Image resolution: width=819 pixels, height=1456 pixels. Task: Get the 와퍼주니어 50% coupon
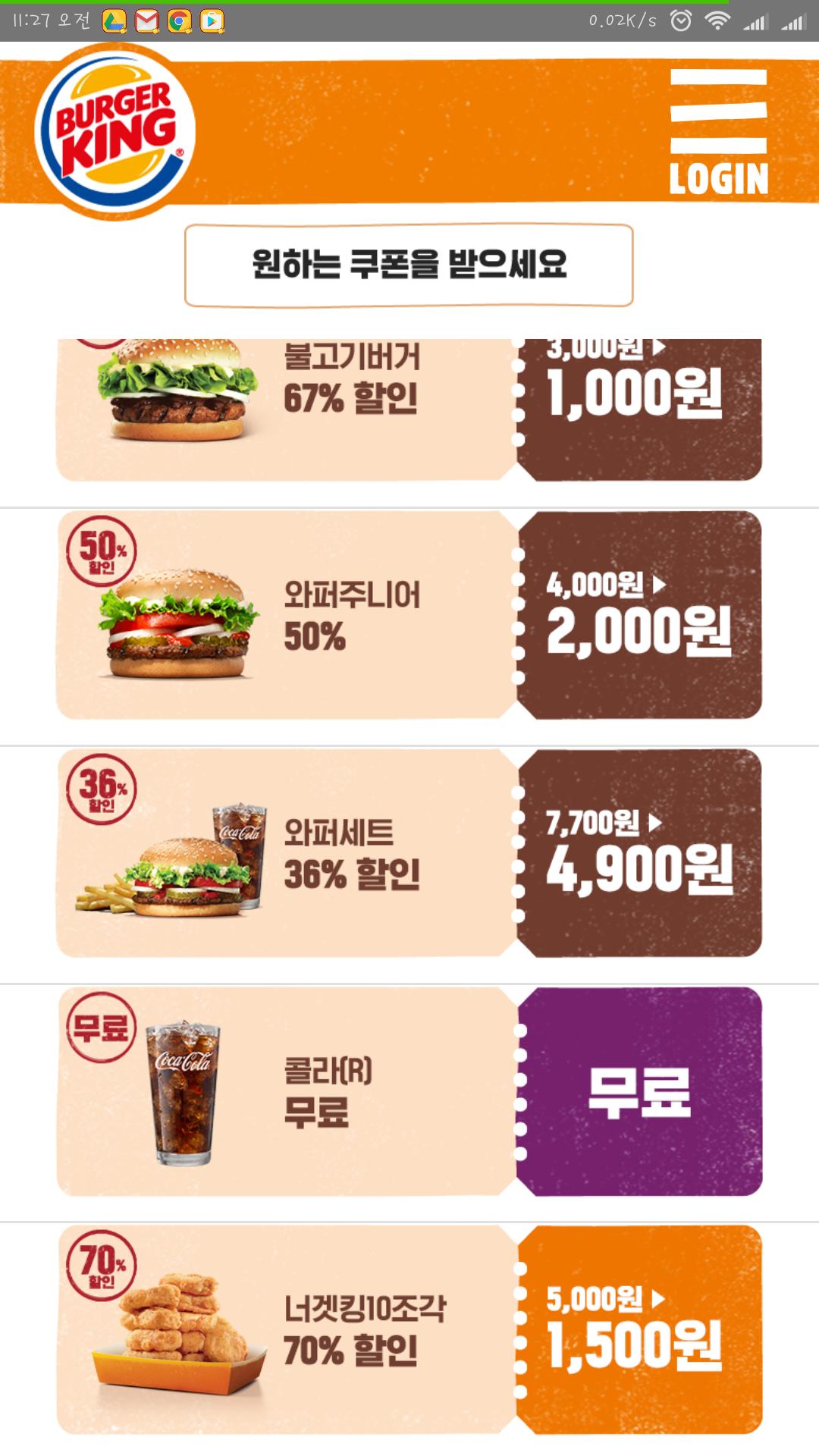click(409, 615)
